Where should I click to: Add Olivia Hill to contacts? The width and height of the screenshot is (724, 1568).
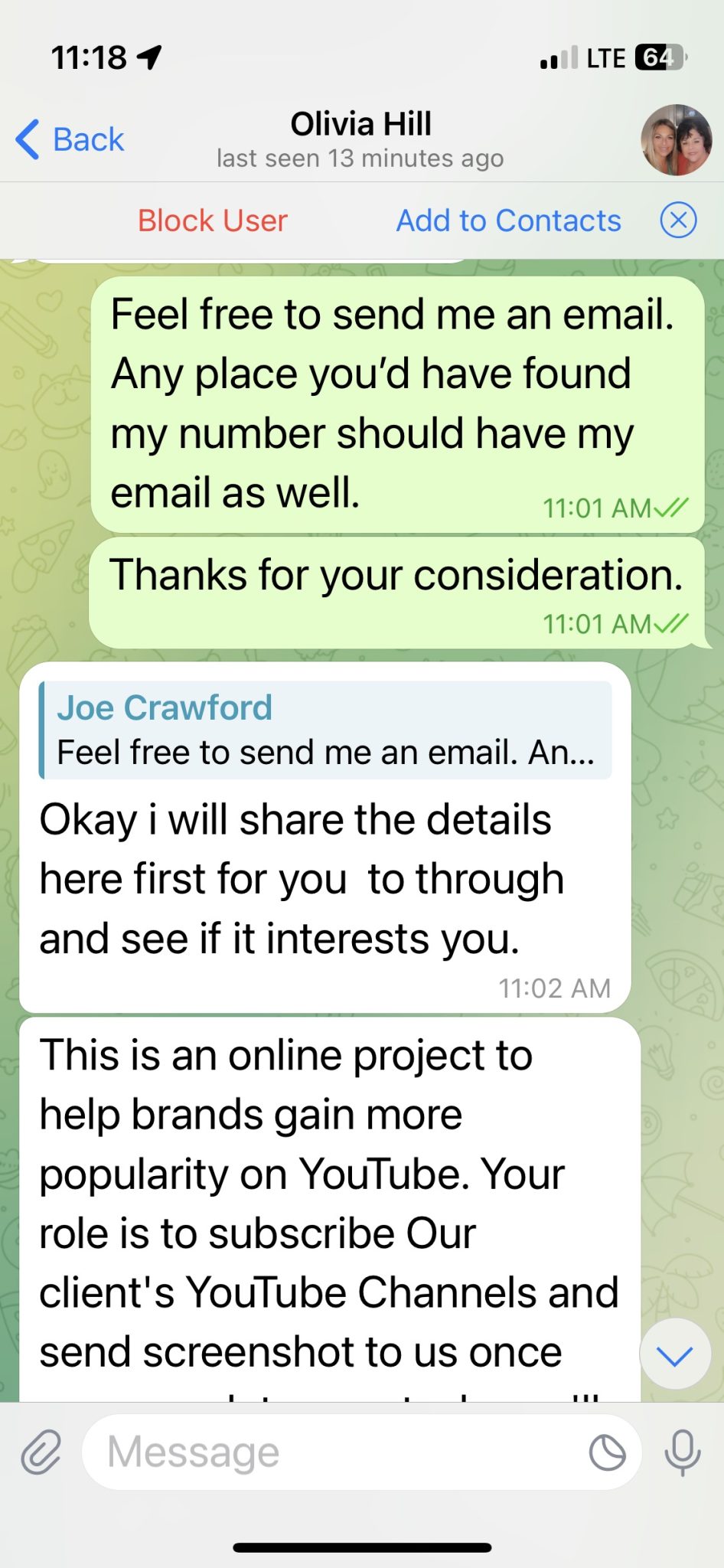(508, 221)
